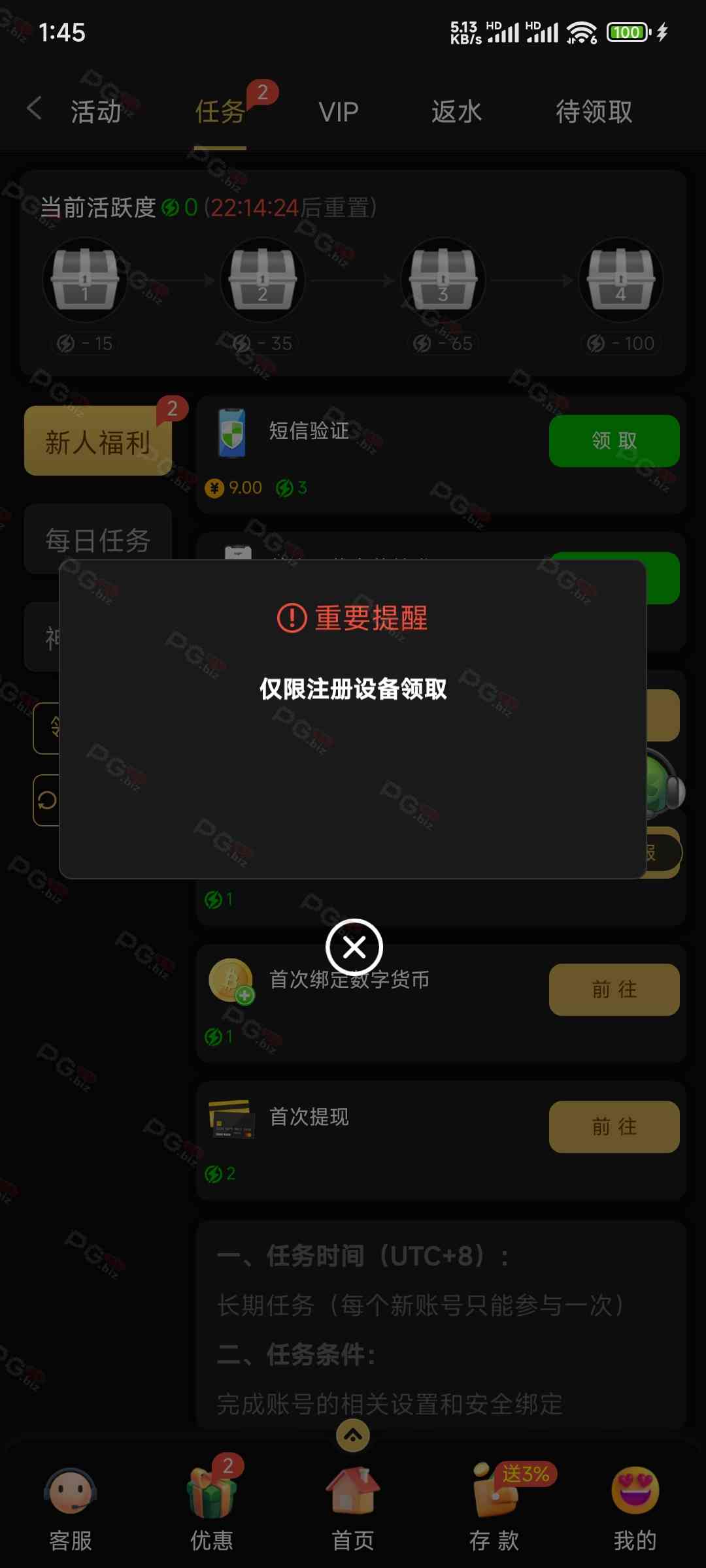The image size is (706, 1568).
Task: Tap 前往 for 首次提现
Action: pos(614,1127)
